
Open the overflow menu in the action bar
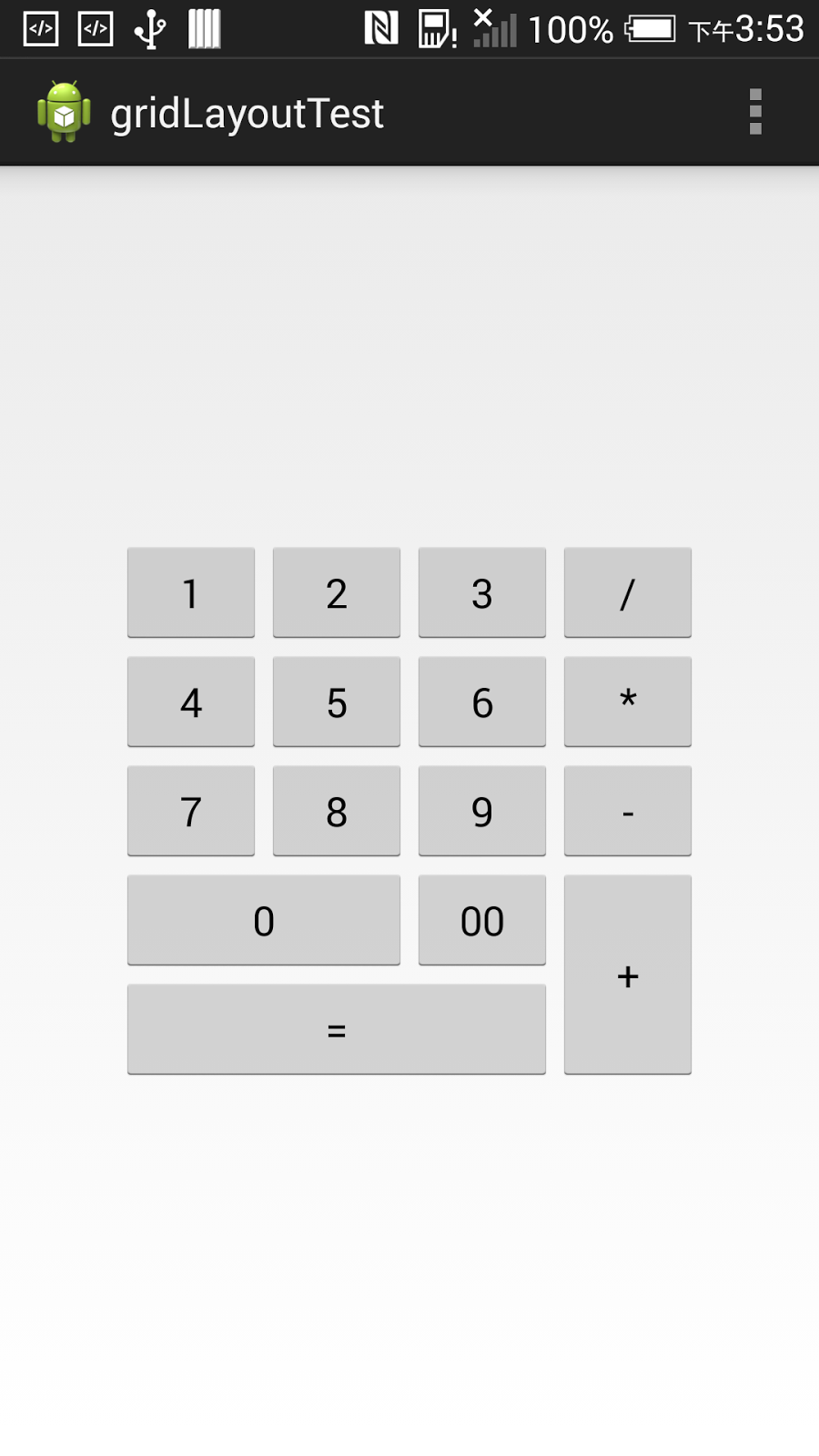coord(754,112)
